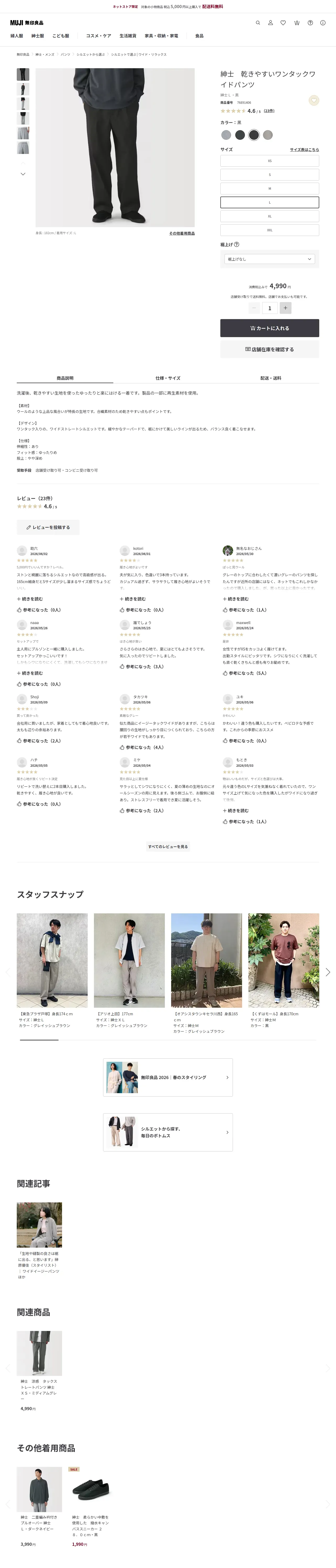Open the search icon in header
The width and height of the screenshot is (336, 1568).
pos(258,22)
